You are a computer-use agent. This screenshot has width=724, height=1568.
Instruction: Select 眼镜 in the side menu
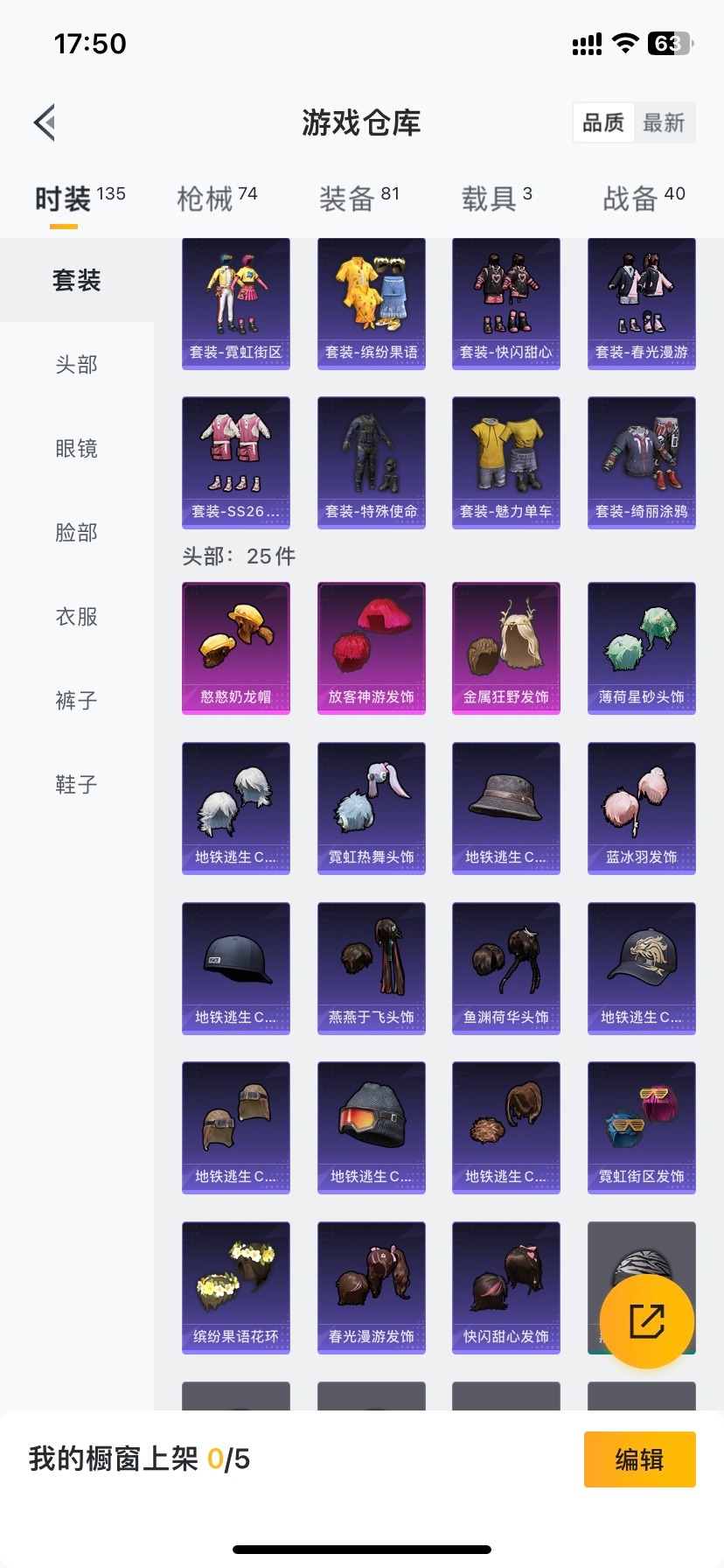pos(77,449)
